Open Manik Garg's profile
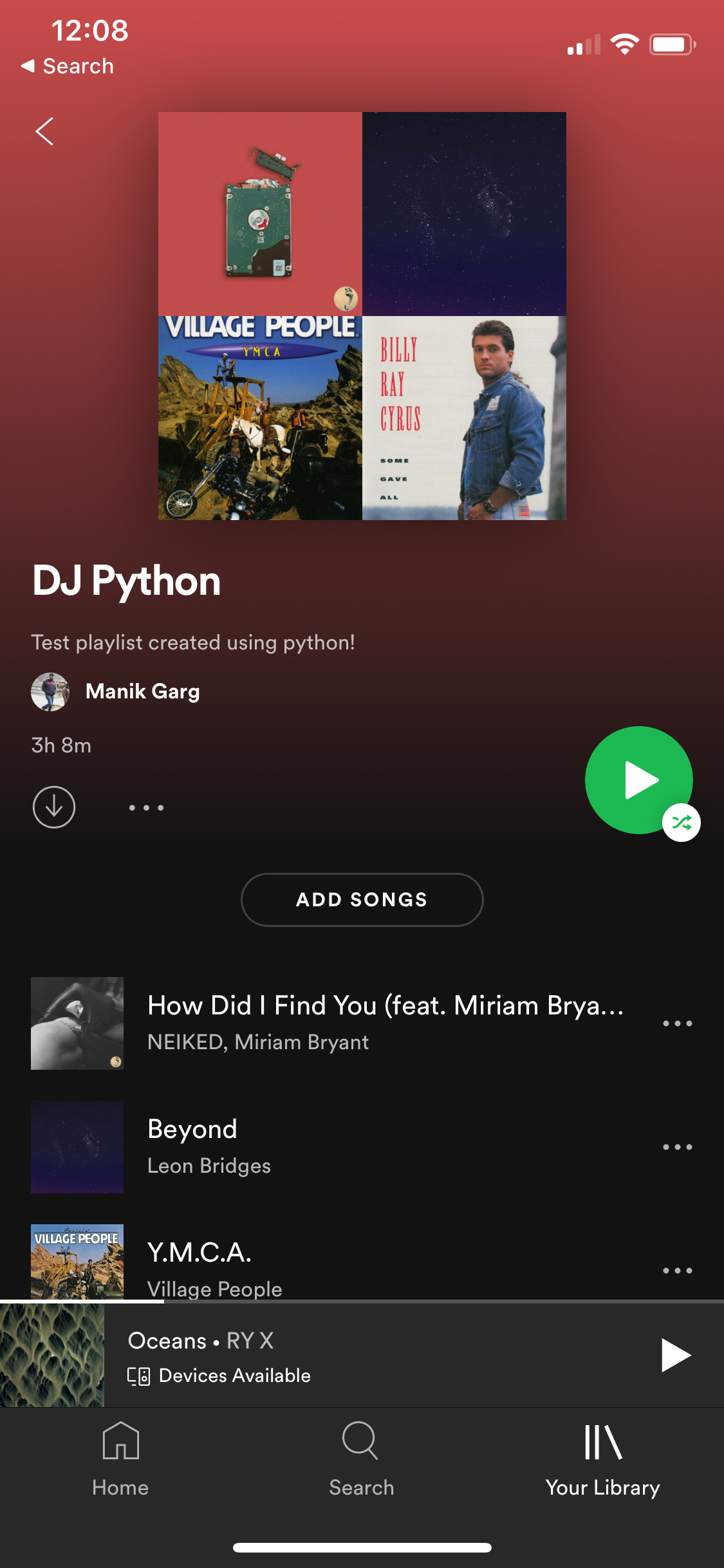This screenshot has width=724, height=1568. coord(143,691)
